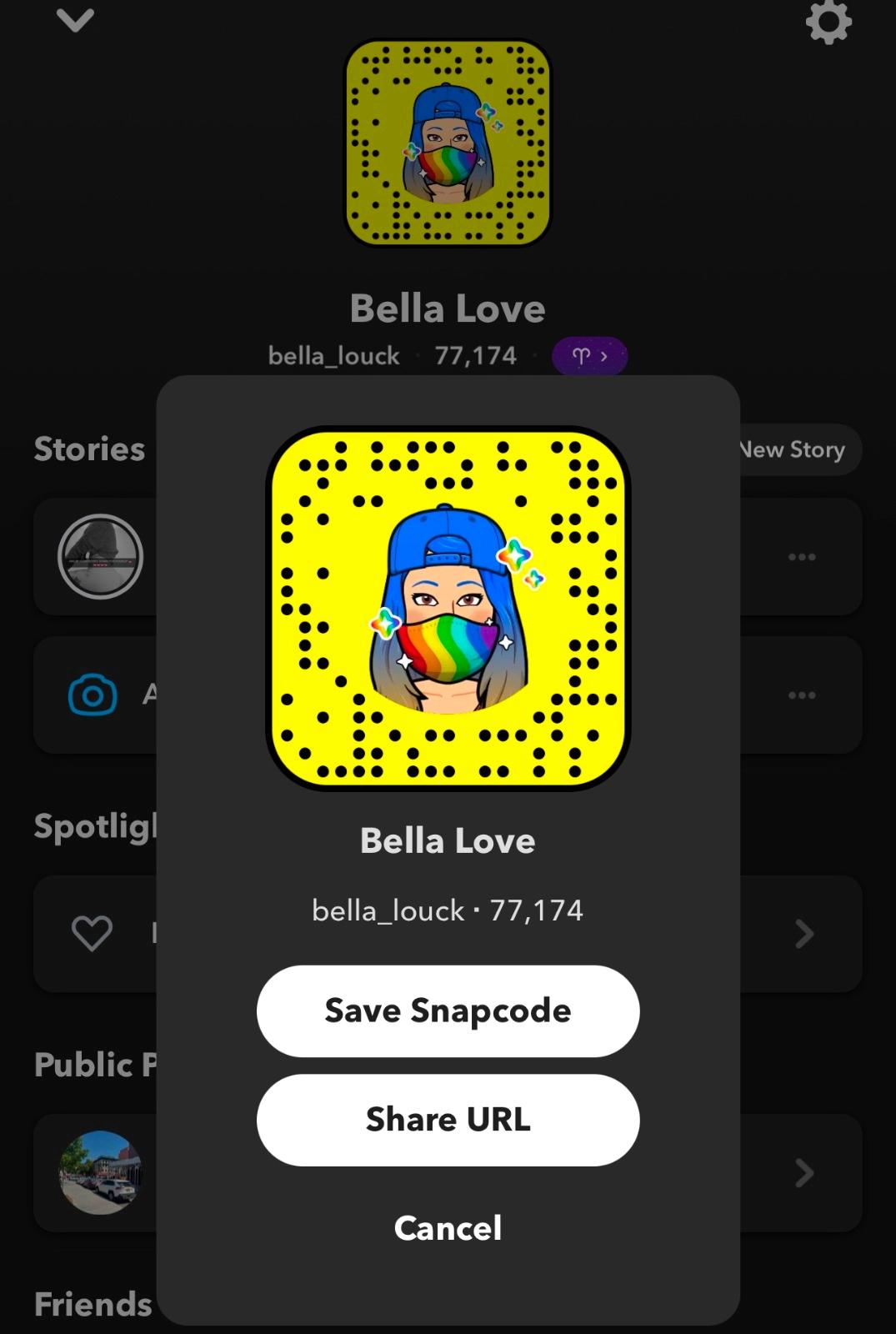Collapse the profile with the down chevron
Image resolution: width=896 pixels, height=1334 pixels.
tap(75, 20)
